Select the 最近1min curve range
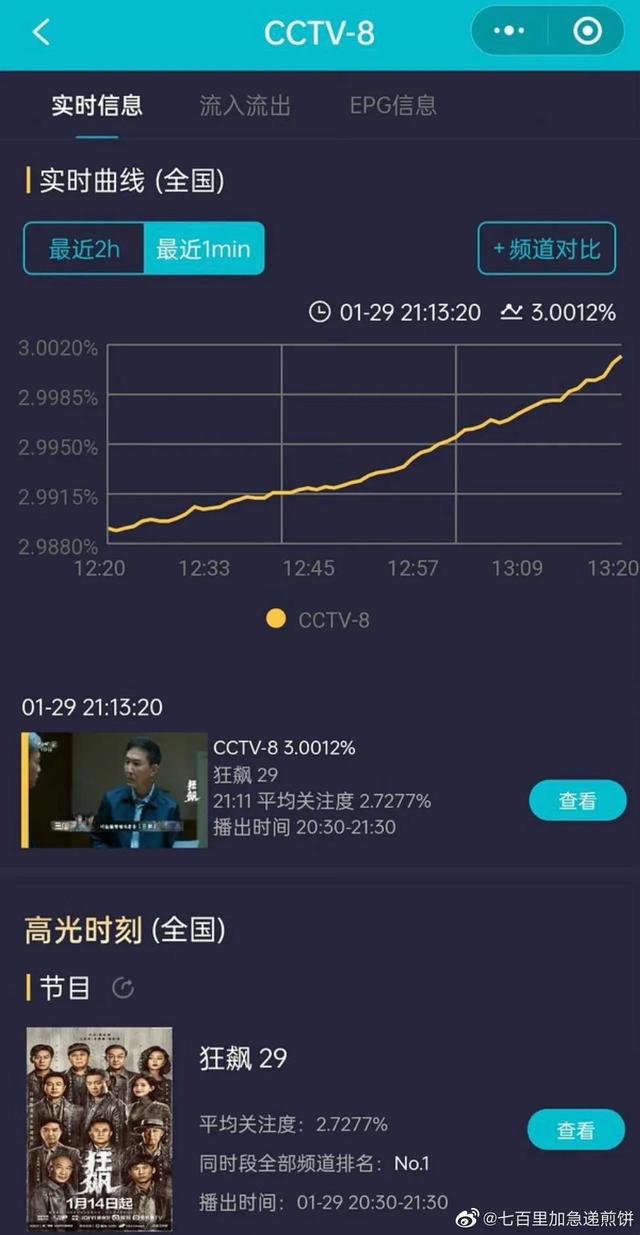Viewport: 640px width, 1235px height. tap(204, 248)
